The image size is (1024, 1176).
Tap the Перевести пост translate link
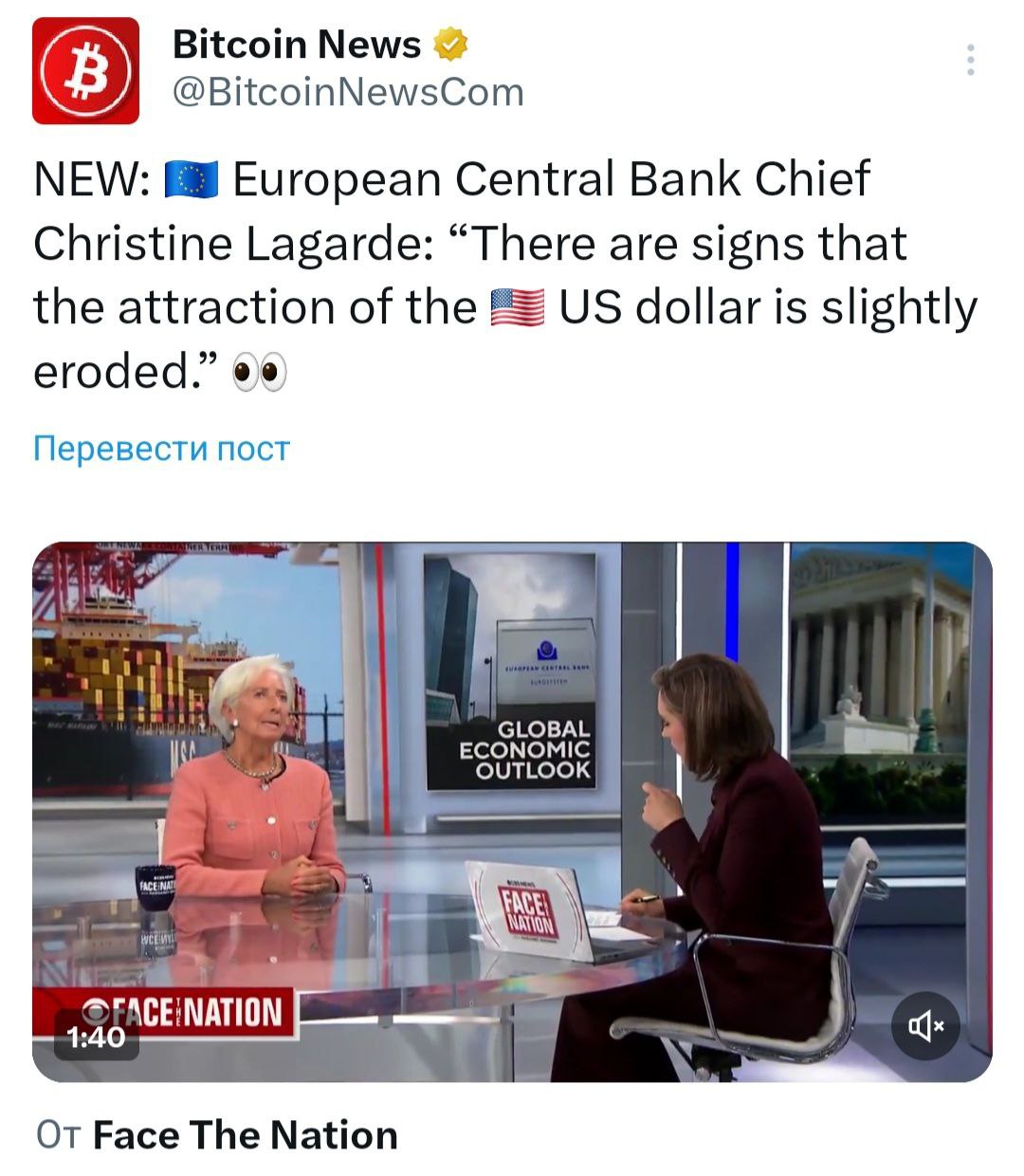click(x=161, y=448)
